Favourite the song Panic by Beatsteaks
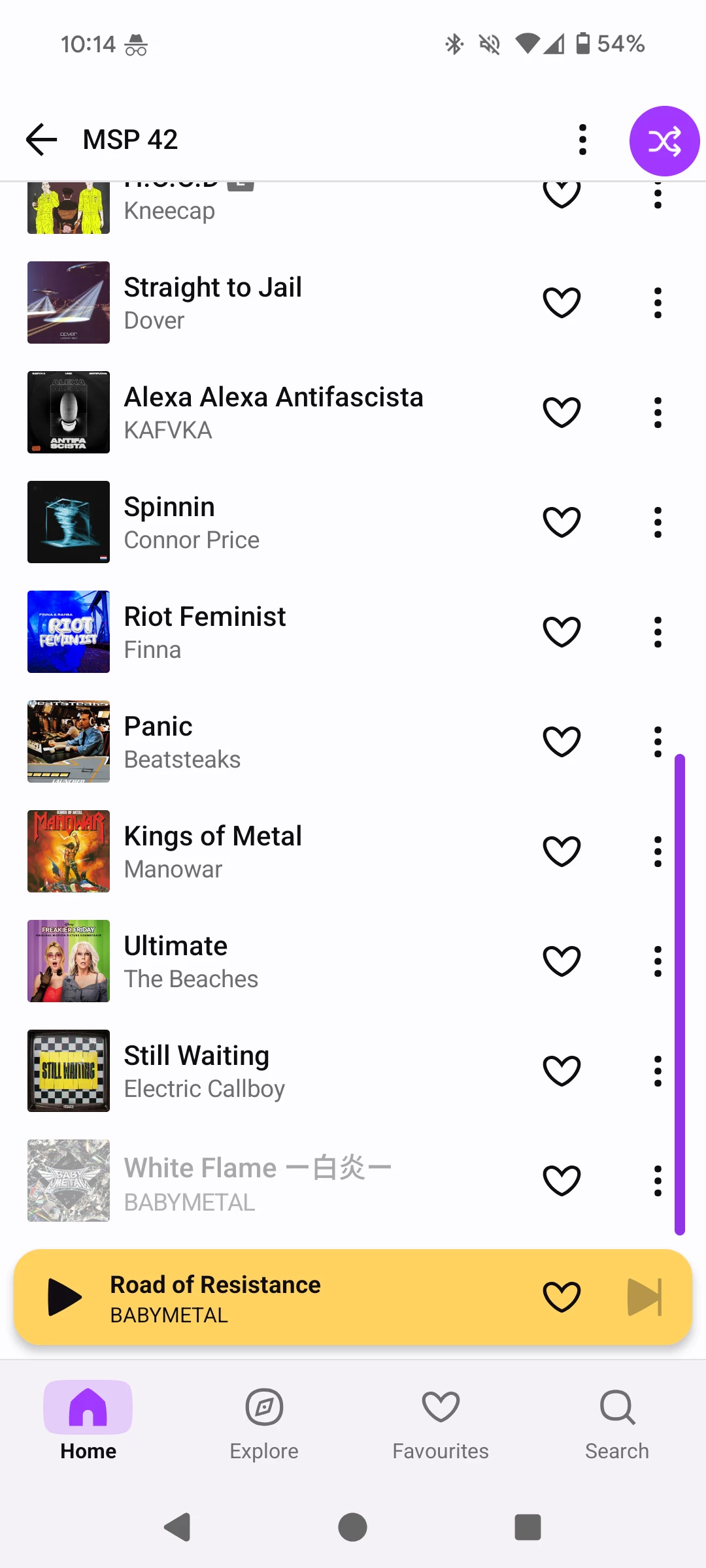The width and height of the screenshot is (706, 1568). point(562,742)
